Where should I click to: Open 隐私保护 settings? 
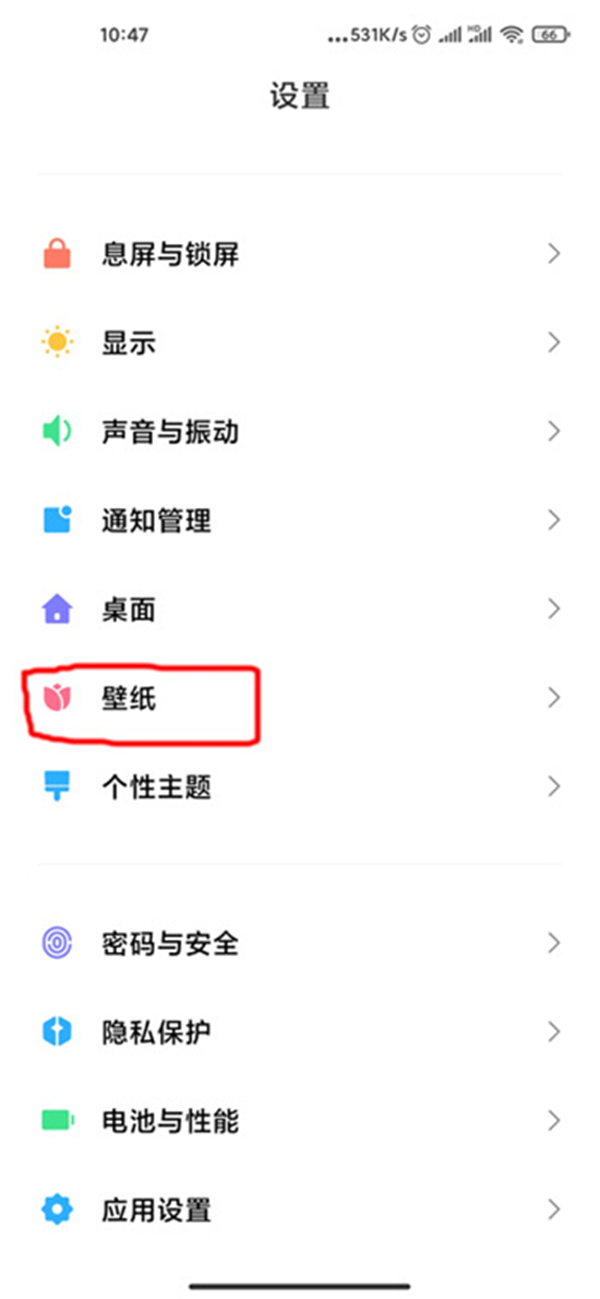156,1032
